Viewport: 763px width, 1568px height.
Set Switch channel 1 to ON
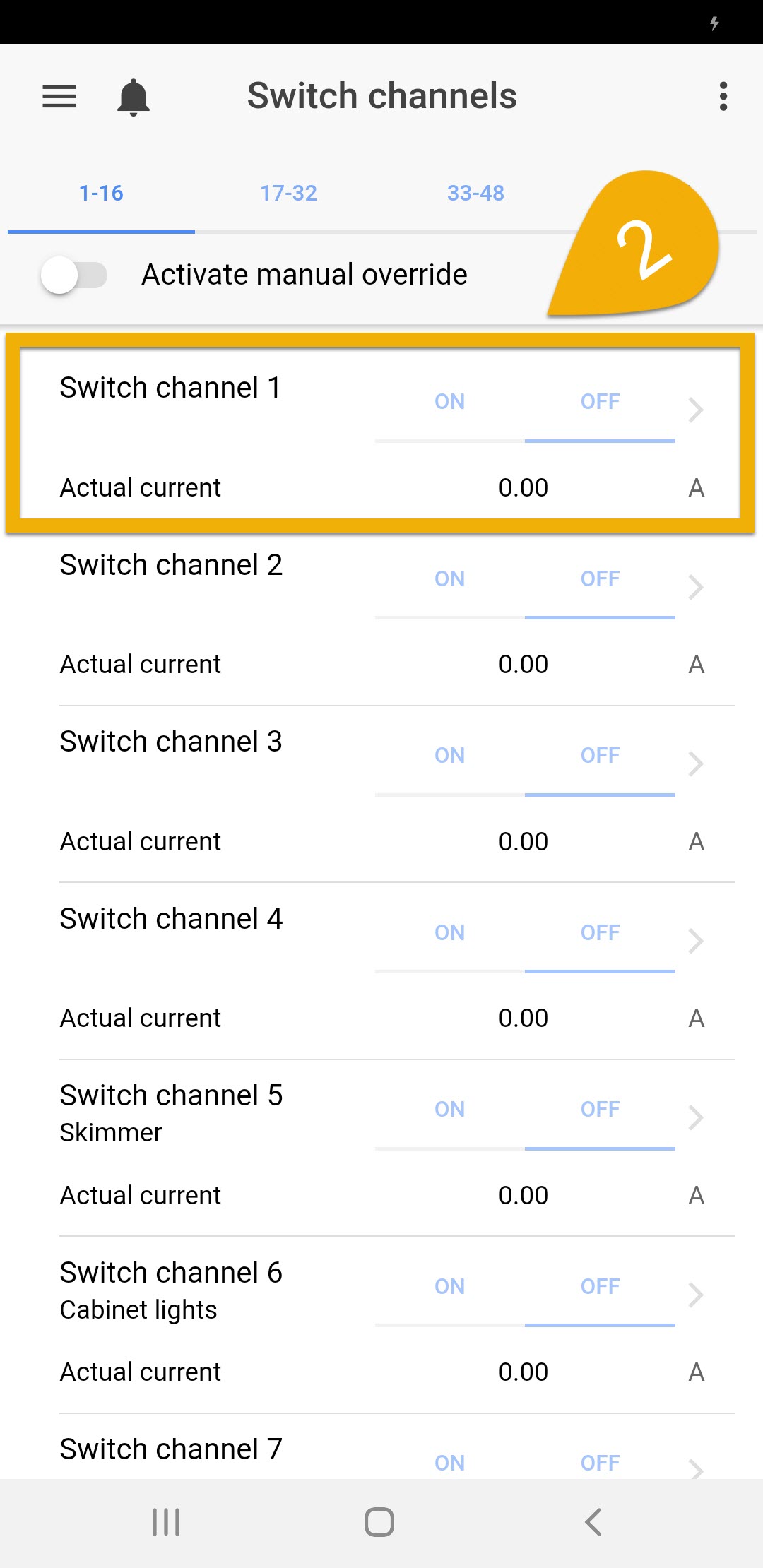click(x=449, y=402)
